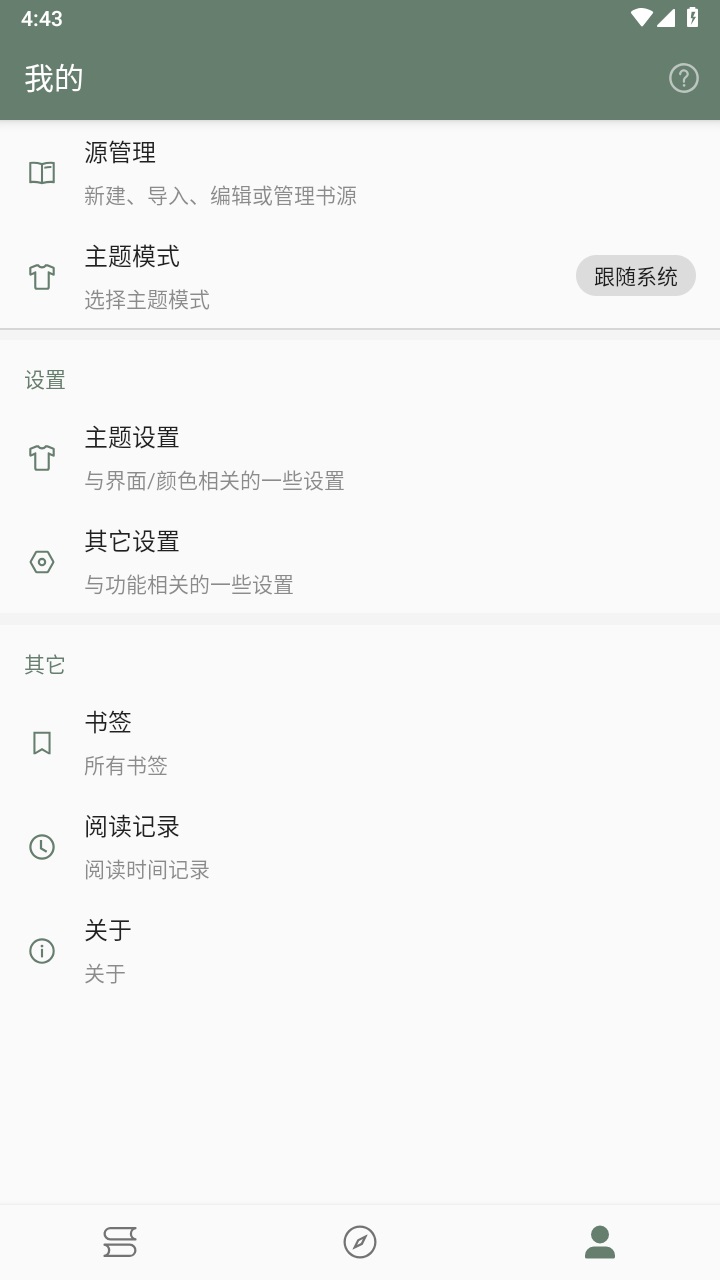
Task: Click the book icon next to 源管理
Action: tap(41, 173)
